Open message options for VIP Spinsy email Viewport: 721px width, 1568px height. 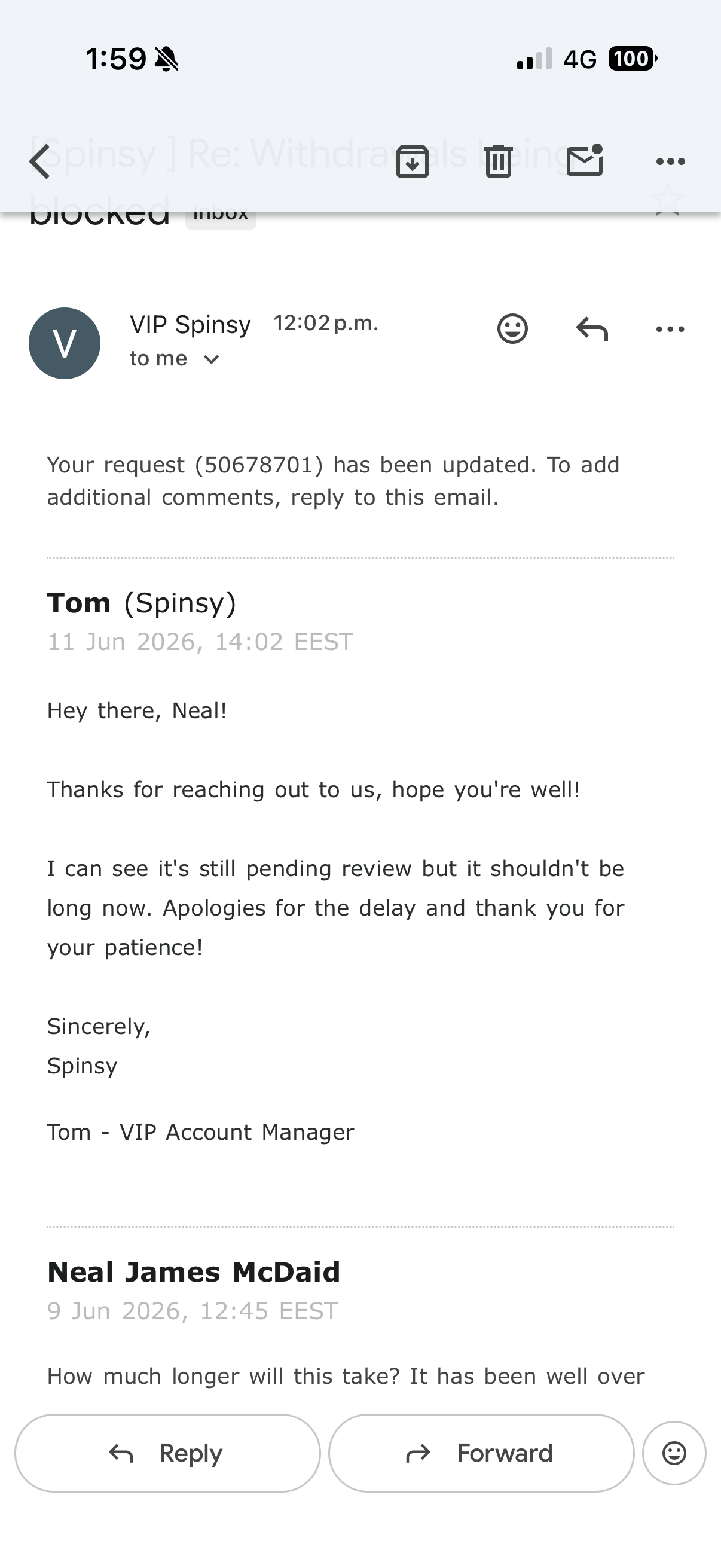pyautogui.click(x=671, y=330)
